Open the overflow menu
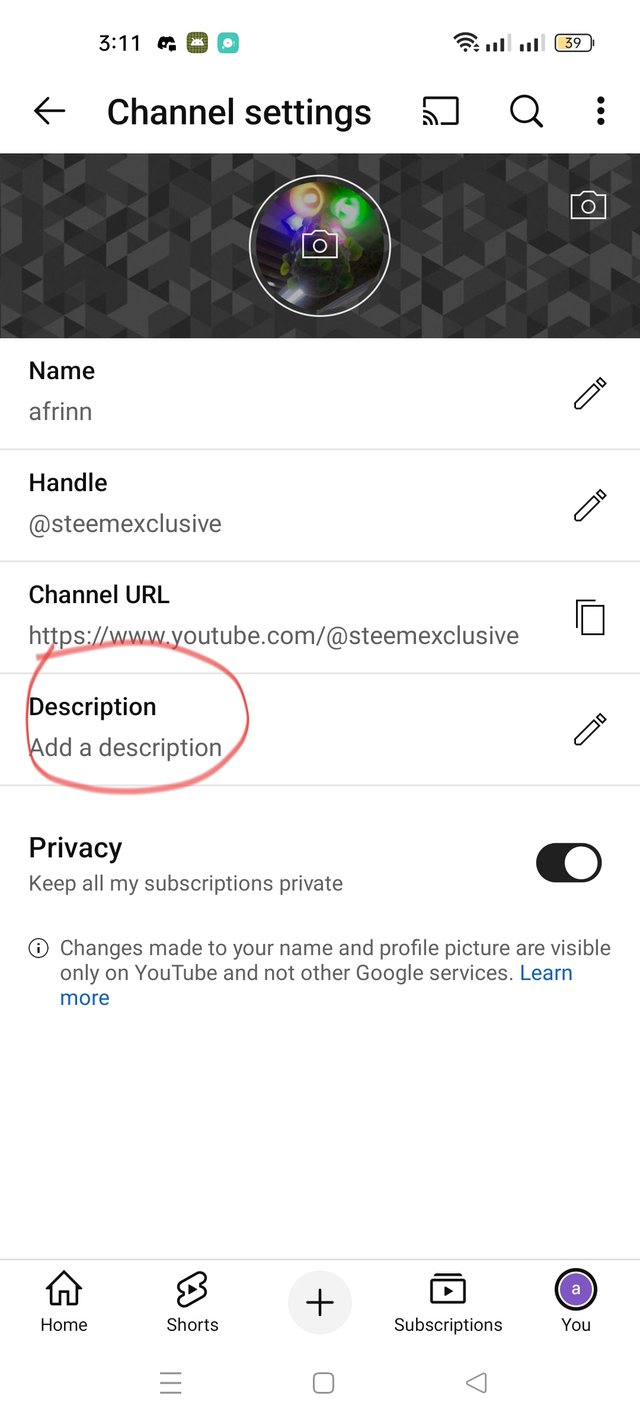Image resolution: width=640 pixels, height=1422 pixels. [600, 111]
